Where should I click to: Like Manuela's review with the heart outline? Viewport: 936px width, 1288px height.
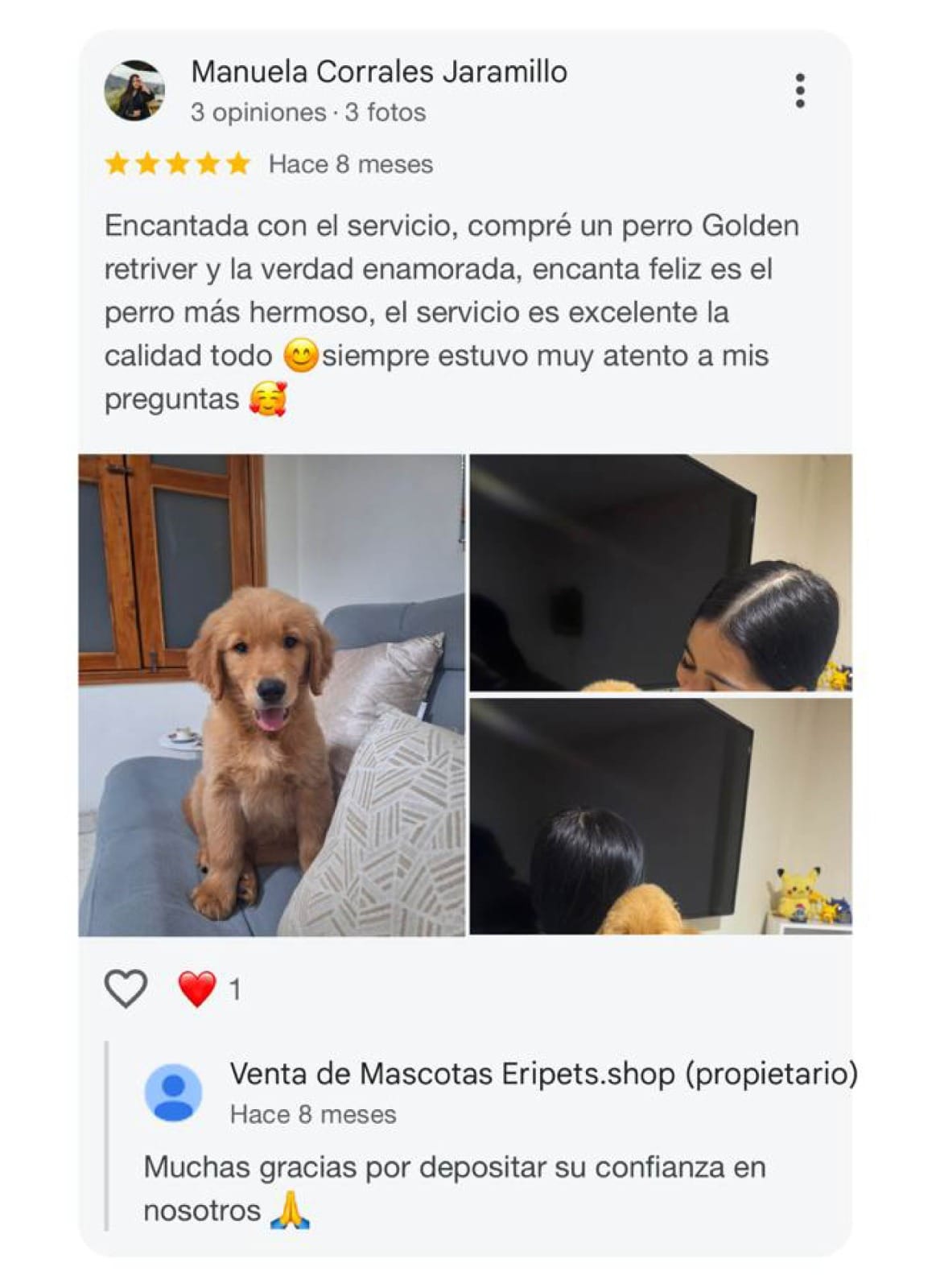point(126,989)
